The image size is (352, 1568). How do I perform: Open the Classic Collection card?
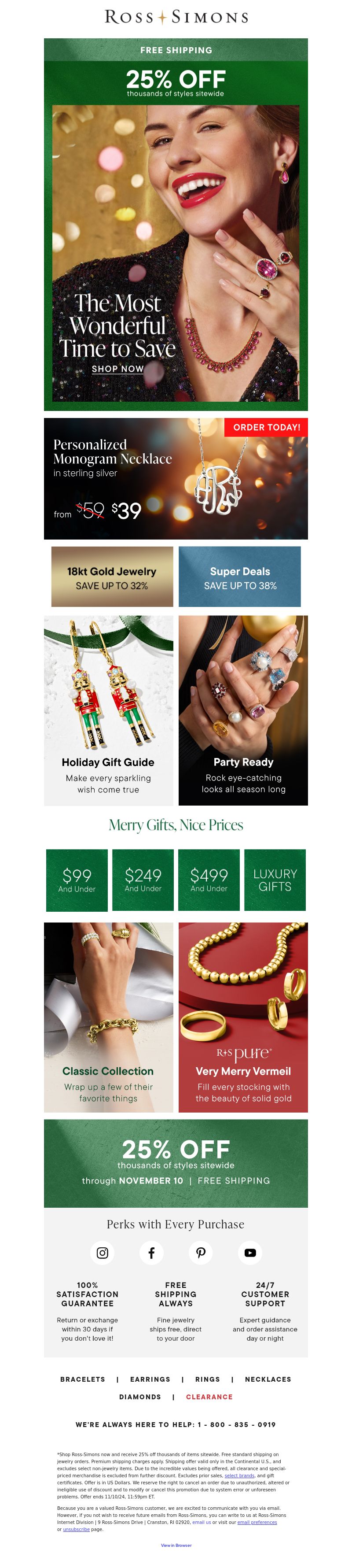[x=108, y=1017]
